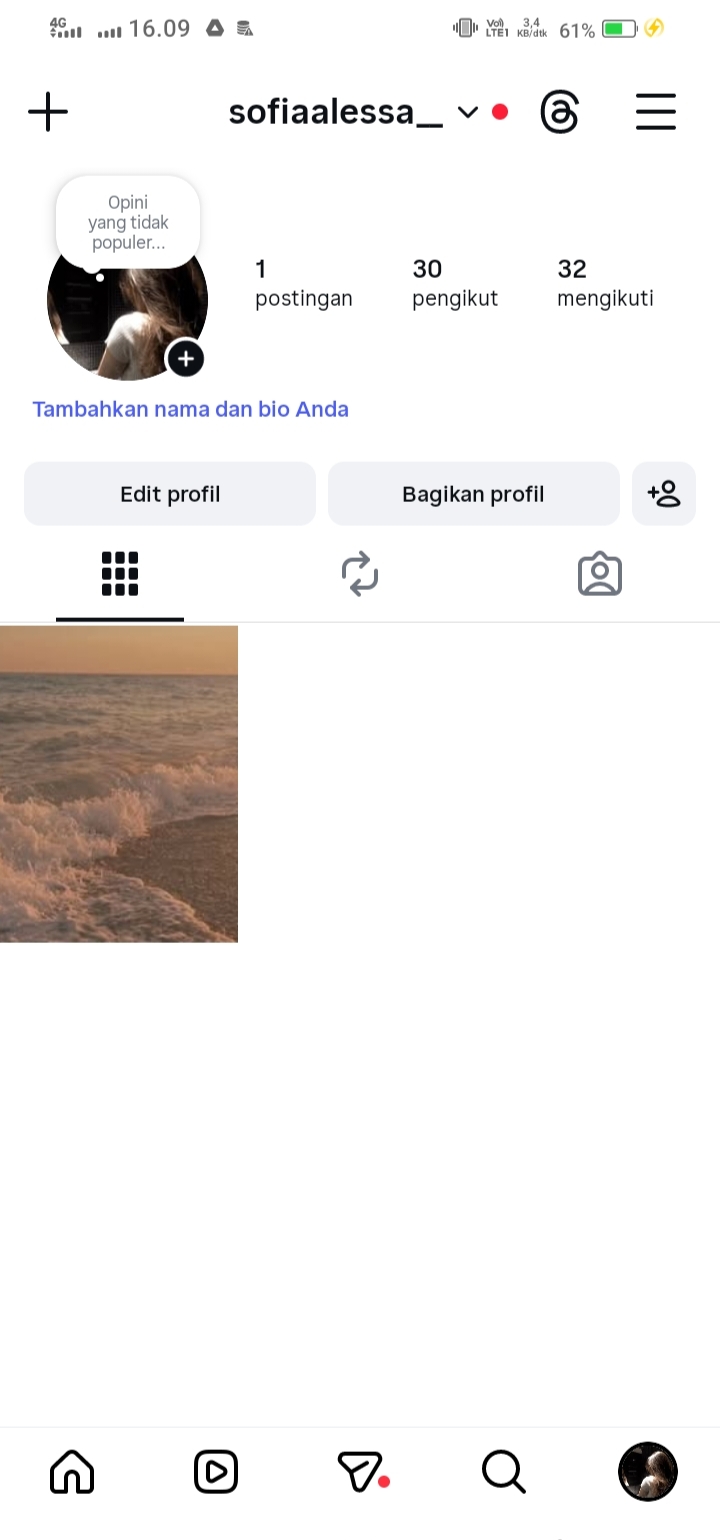Open the beach waves post thumbnail
Image resolution: width=720 pixels, height=1540 pixels.
pyautogui.click(x=118, y=784)
